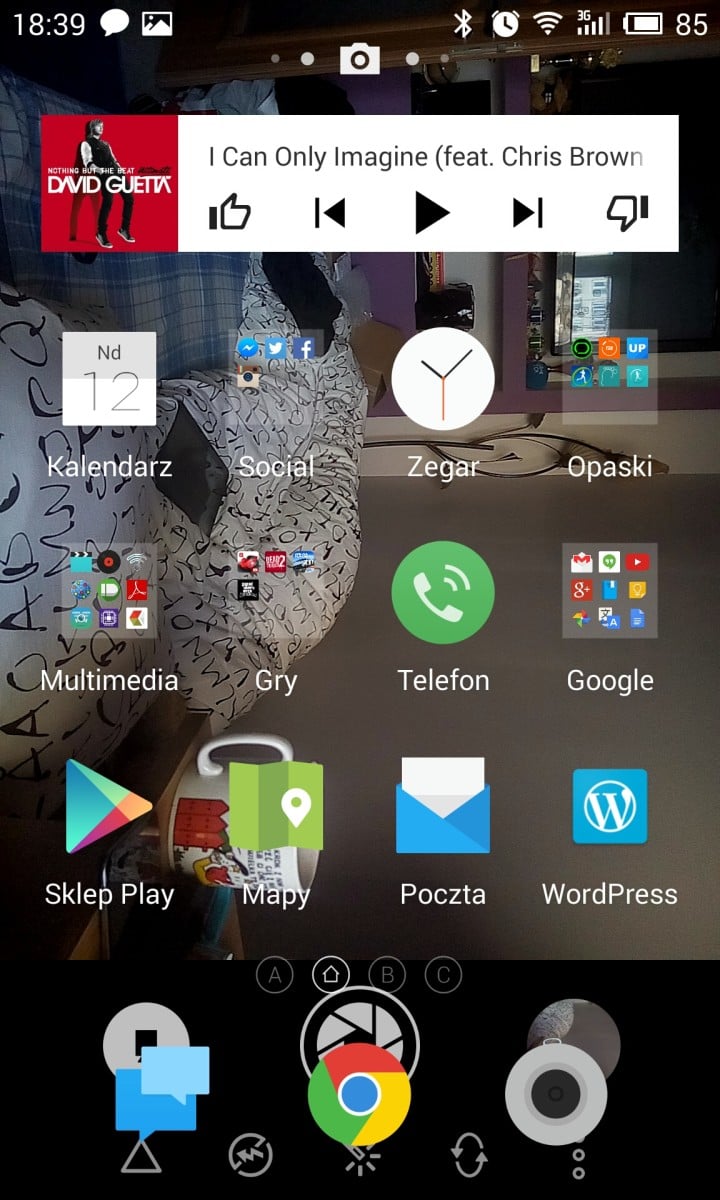Skip to the next track

(x=528, y=212)
